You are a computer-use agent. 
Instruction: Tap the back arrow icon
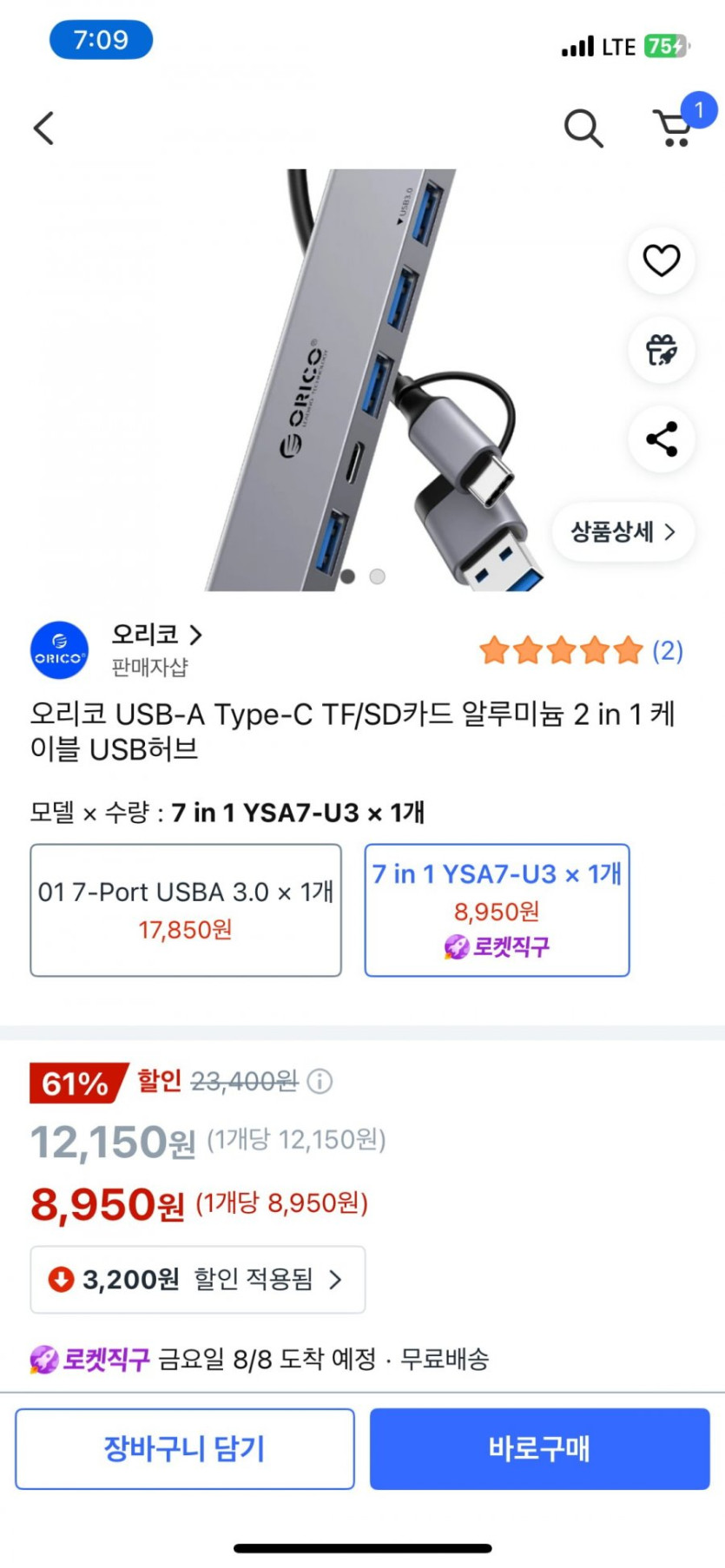(x=43, y=128)
